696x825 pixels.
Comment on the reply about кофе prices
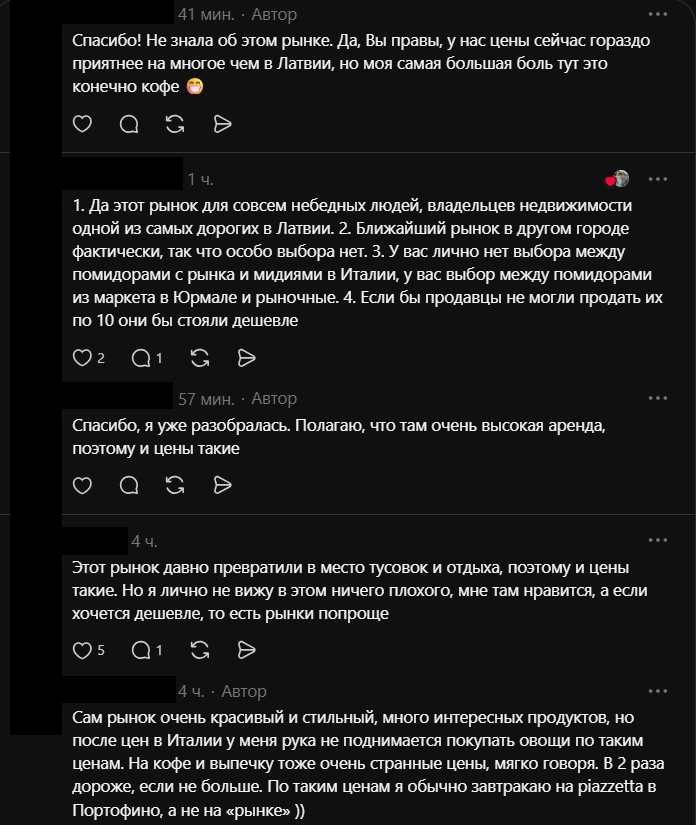[x=129, y=124]
